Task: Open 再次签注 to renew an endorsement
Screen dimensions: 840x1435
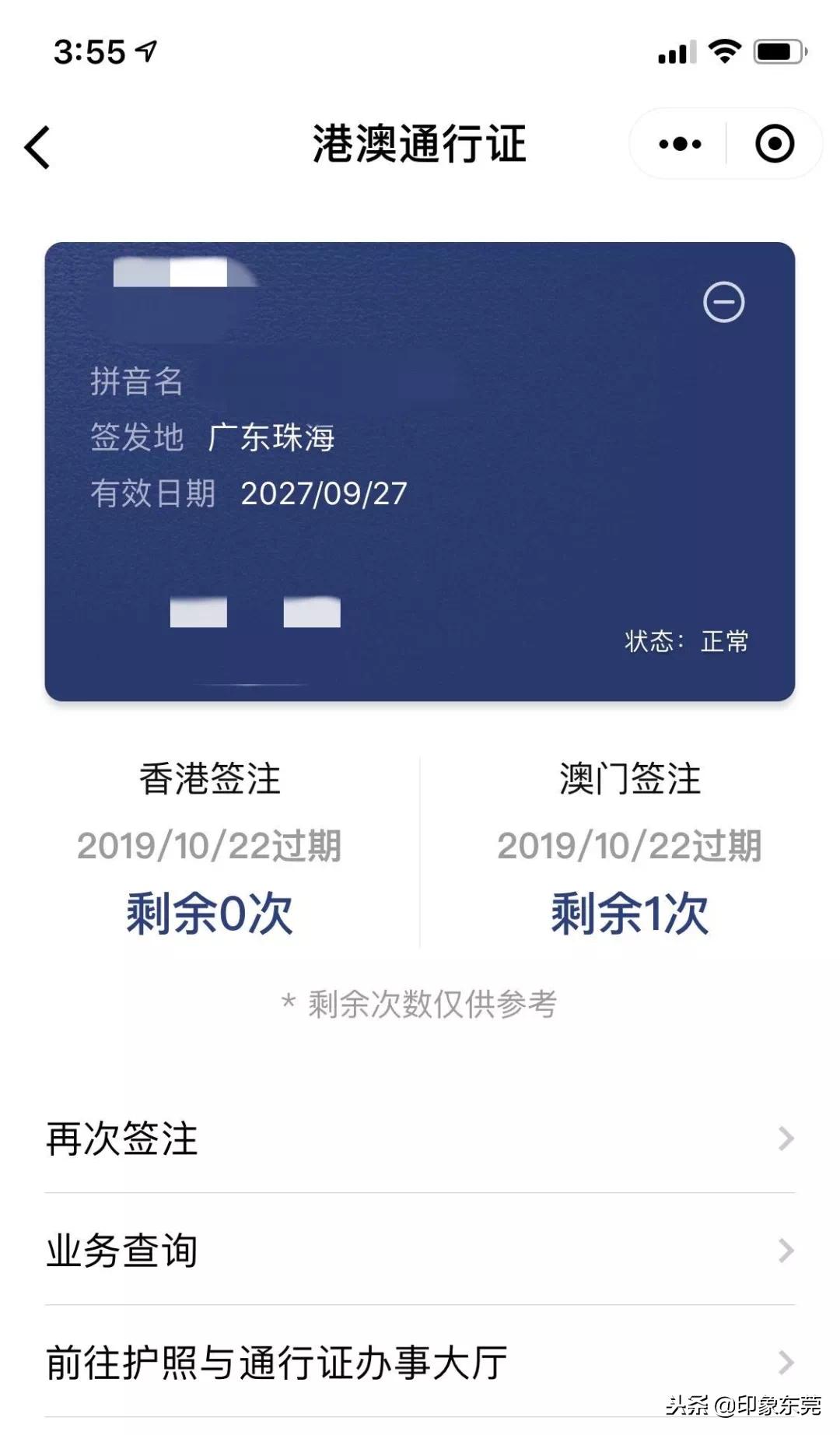Action: [x=121, y=1139]
